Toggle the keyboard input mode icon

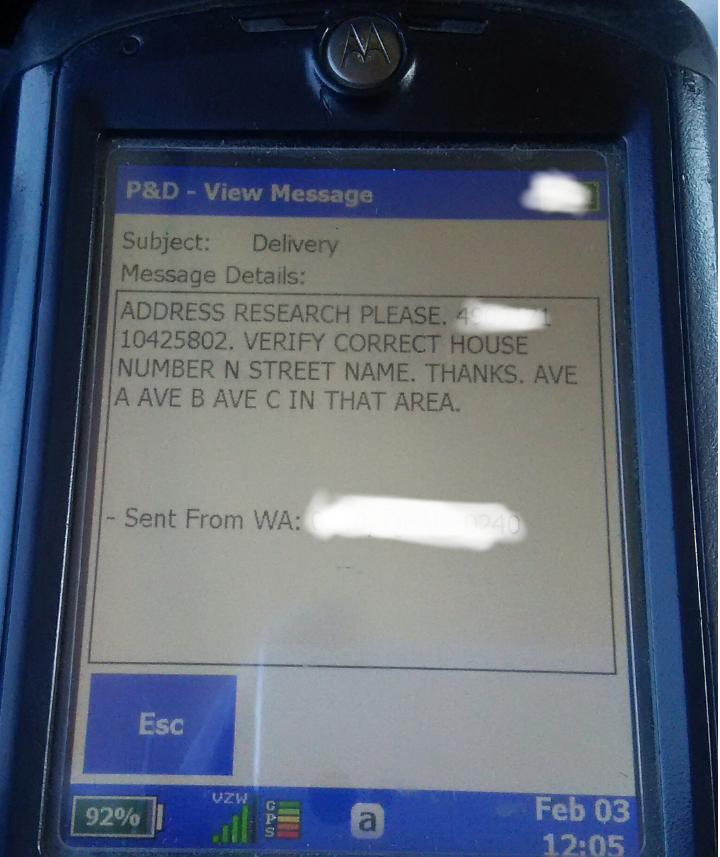pyautogui.click(x=368, y=821)
